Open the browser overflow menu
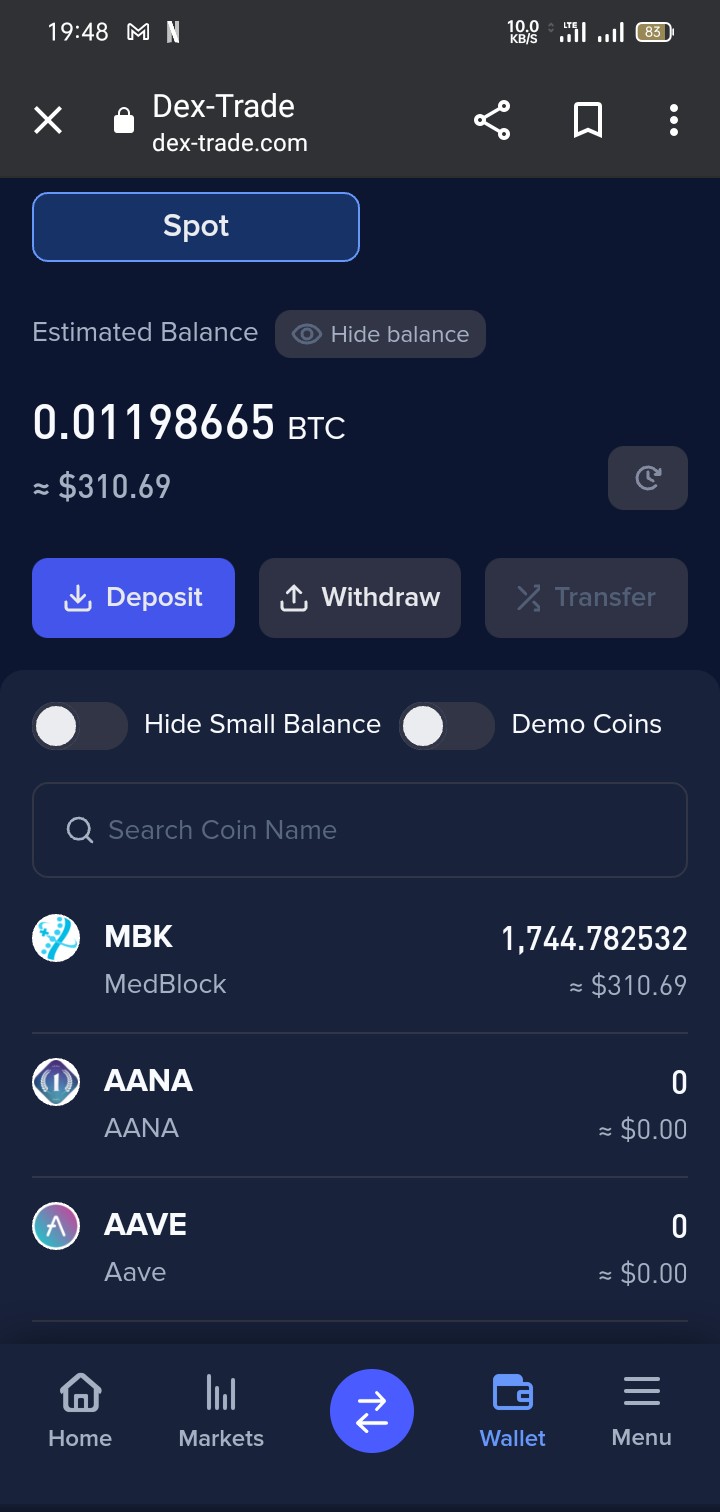Screen dimensions: 720x1512 674,121
